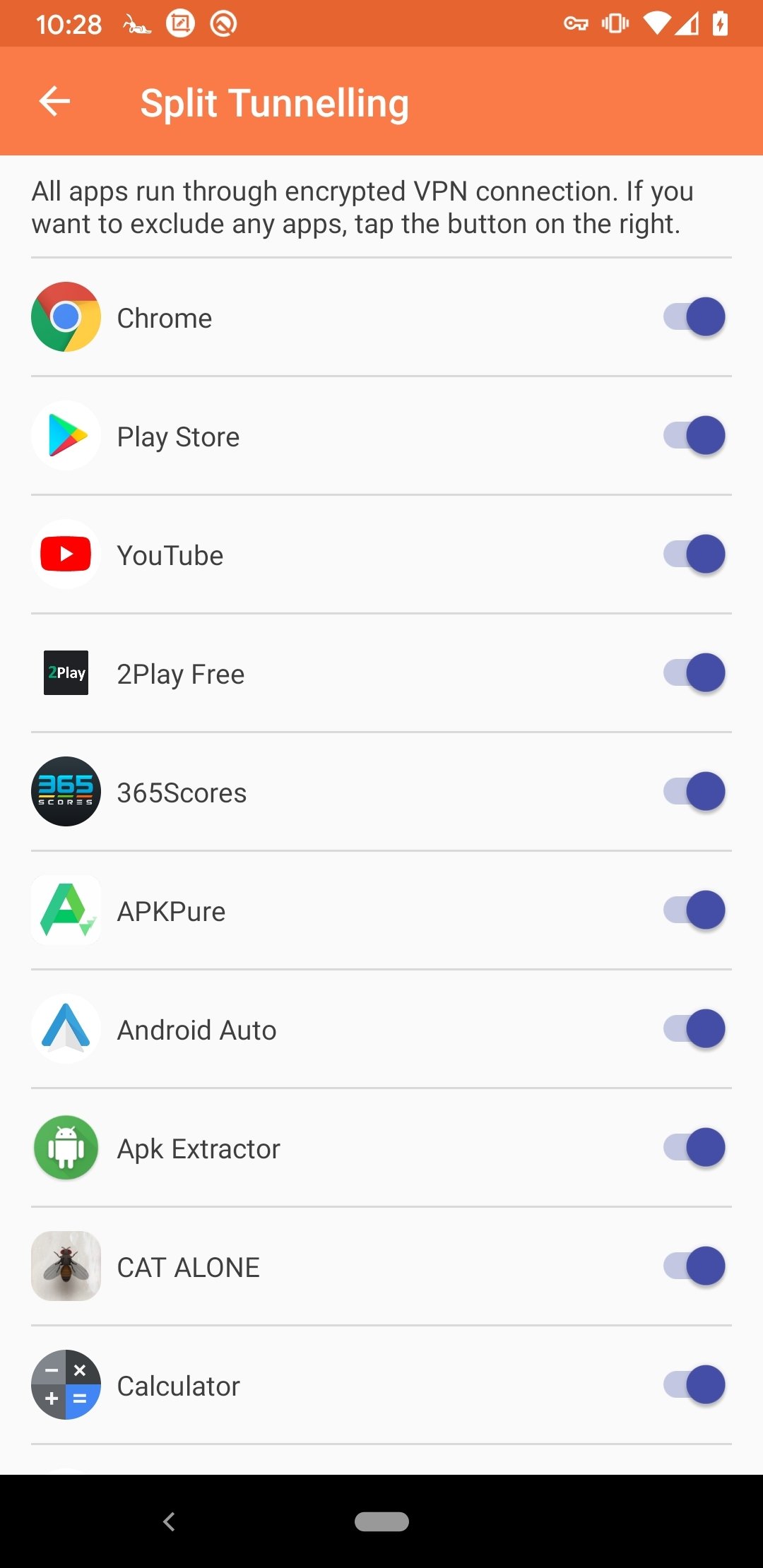Go back from Split Tunnelling screen
This screenshot has height=1568, width=763.
[55, 102]
